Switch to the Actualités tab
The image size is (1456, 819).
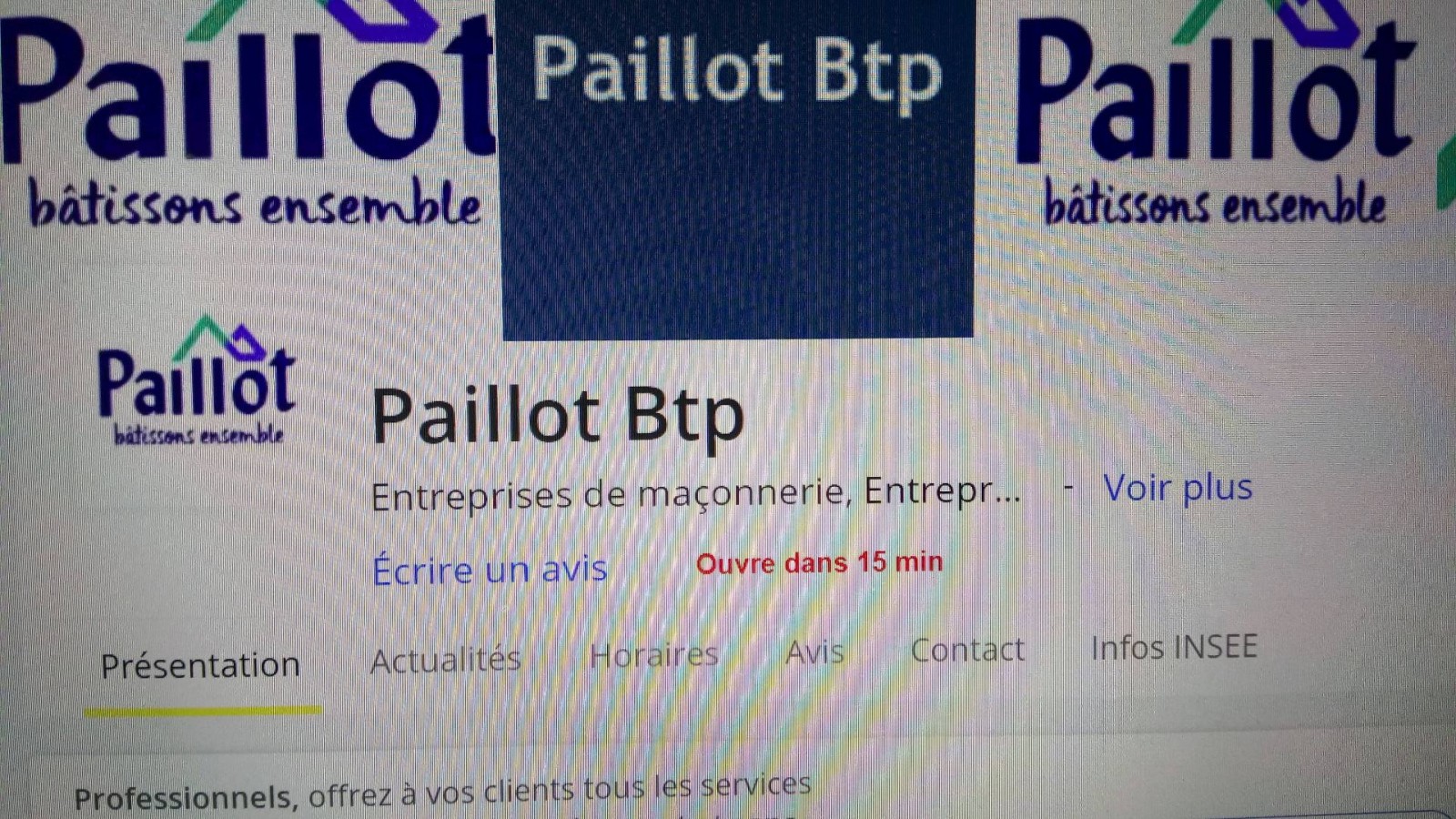pyautogui.click(x=445, y=659)
